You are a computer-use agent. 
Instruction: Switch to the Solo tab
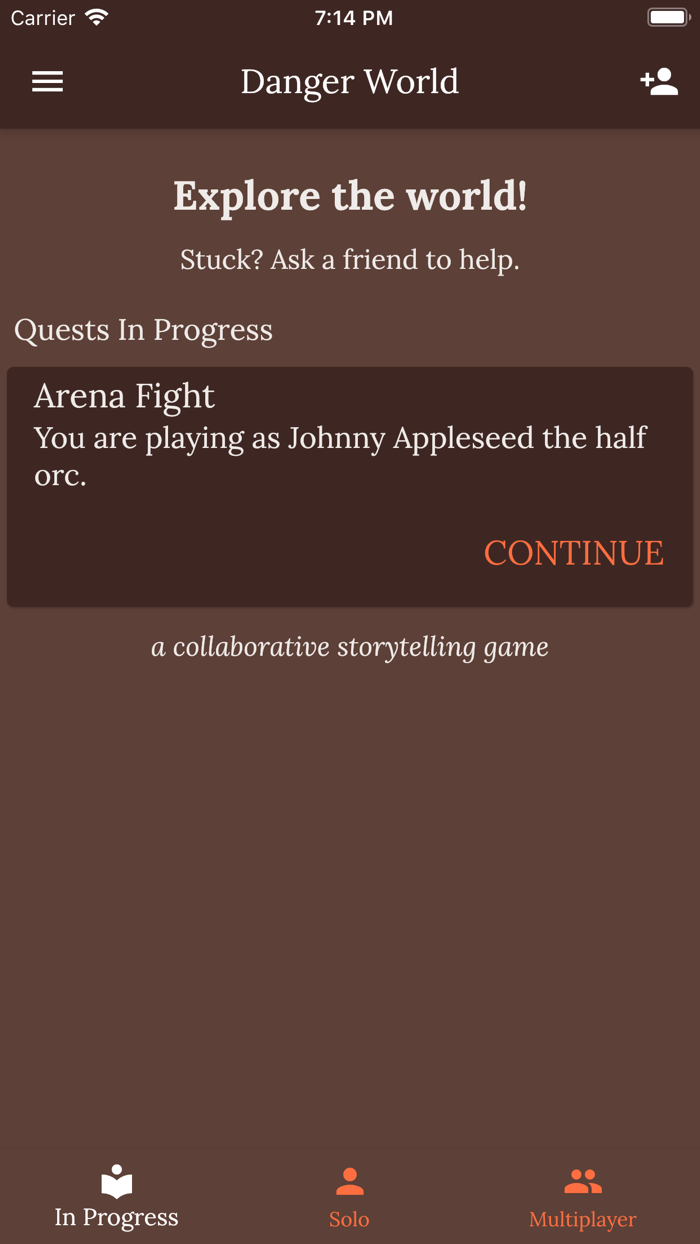coord(349,1197)
